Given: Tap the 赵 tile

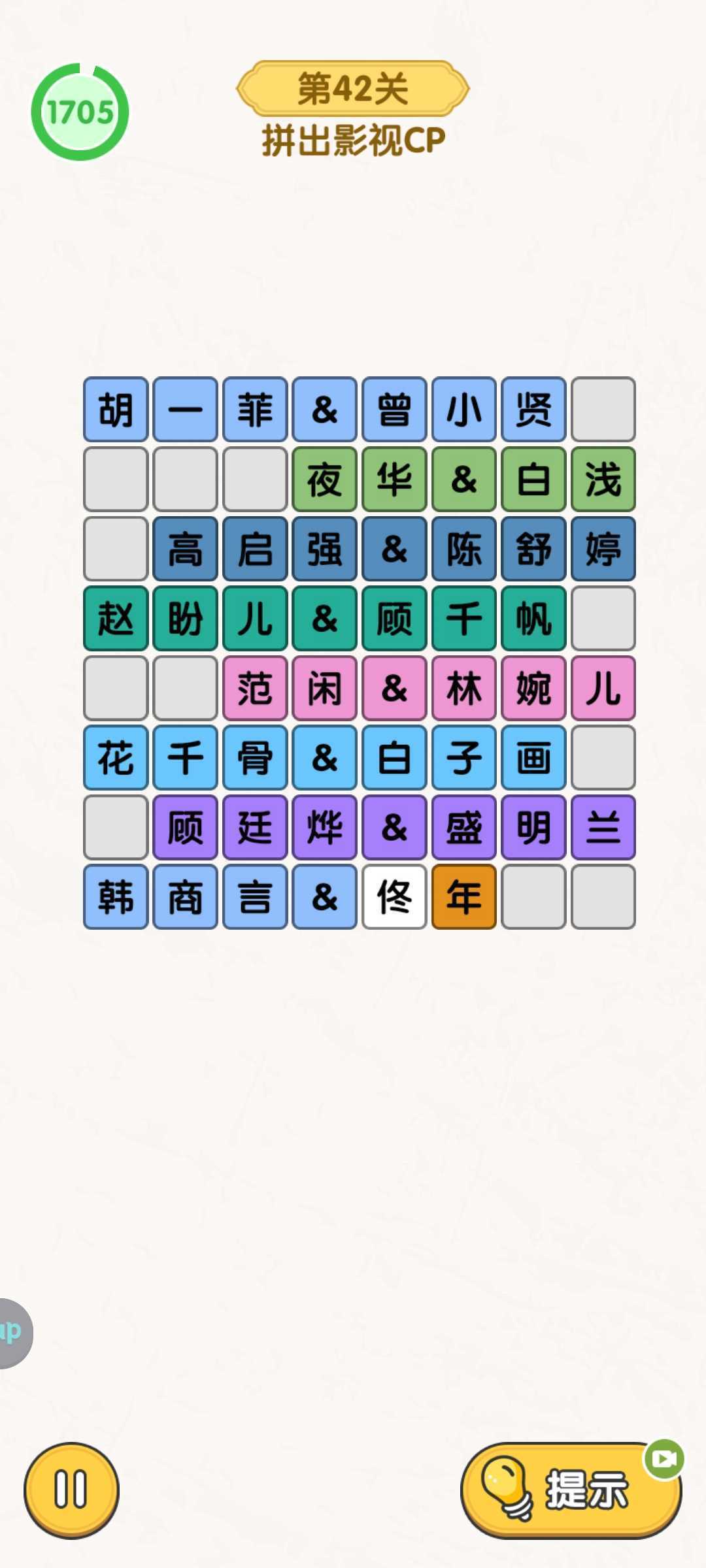Looking at the screenshot, I should [116, 619].
